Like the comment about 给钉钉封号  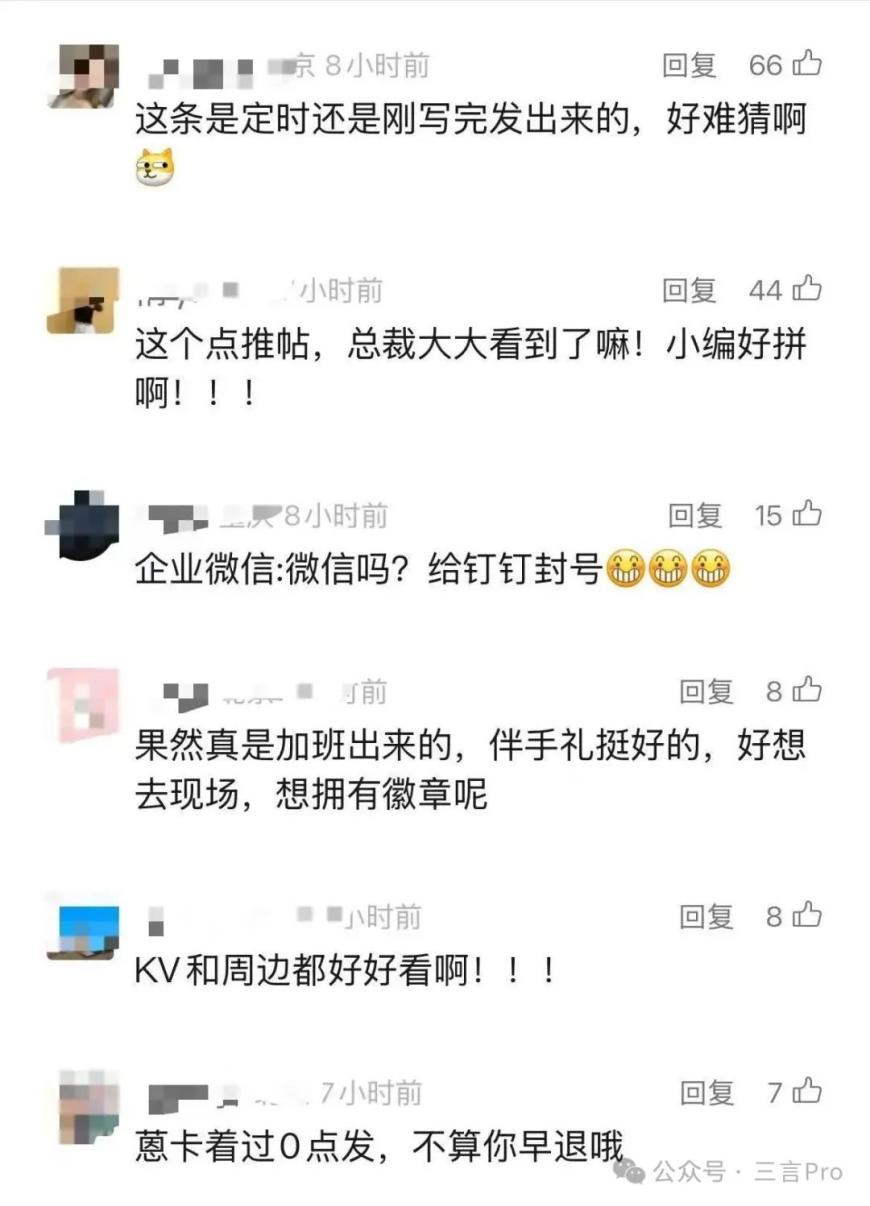(x=806, y=515)
